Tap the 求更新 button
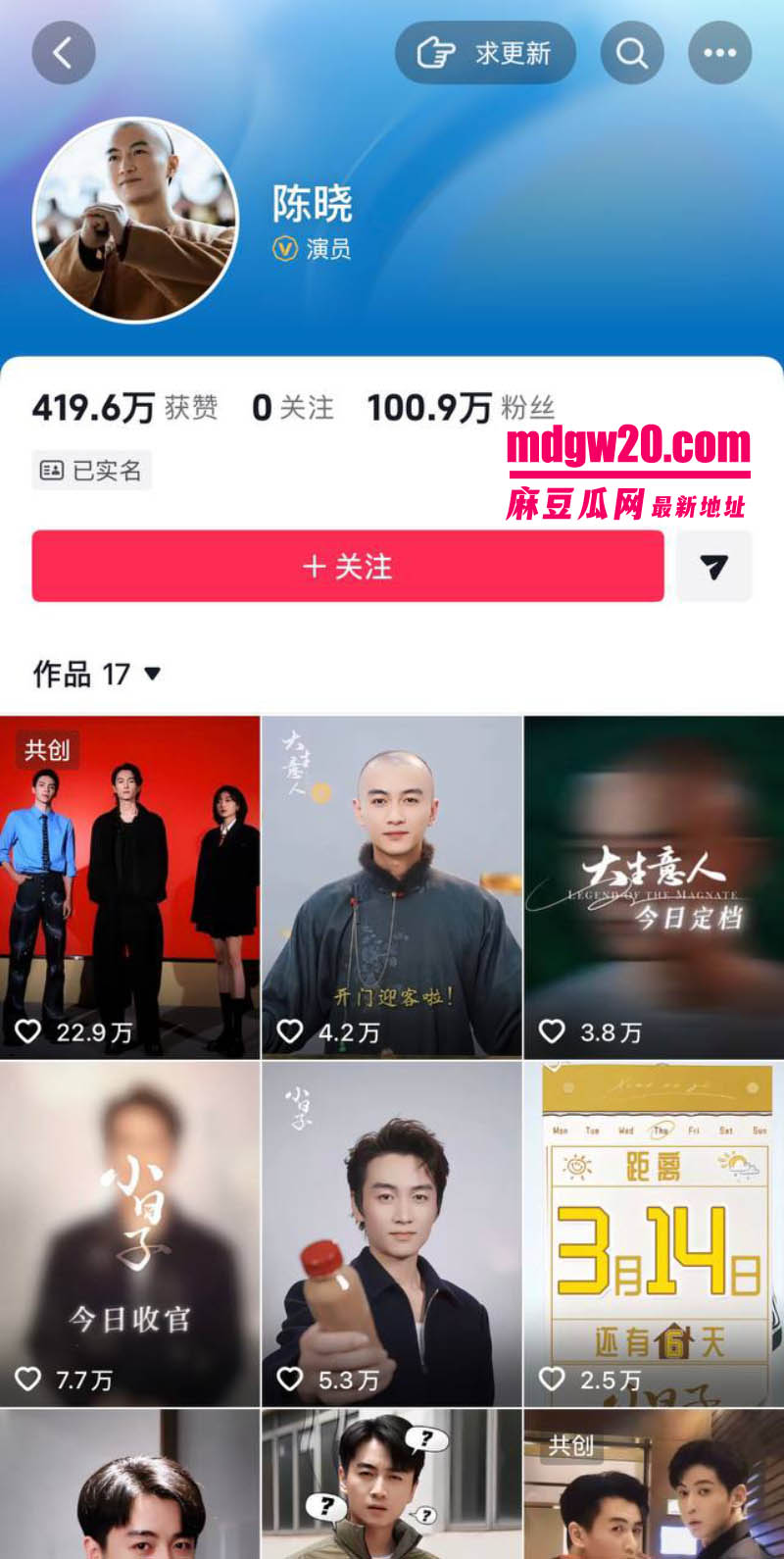Viewport: 784px width, 1559px height. click(485, 52)
